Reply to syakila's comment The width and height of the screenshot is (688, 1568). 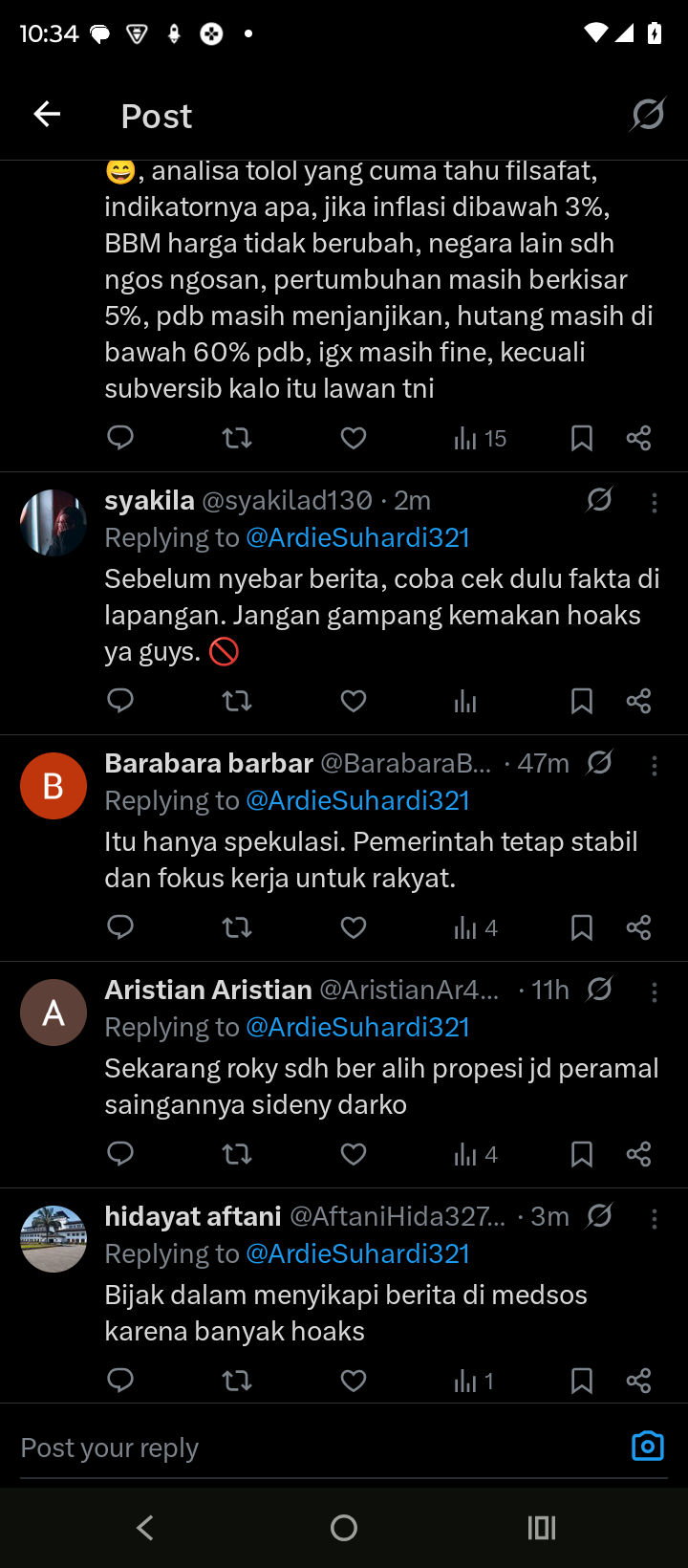[x=120, y=702]
